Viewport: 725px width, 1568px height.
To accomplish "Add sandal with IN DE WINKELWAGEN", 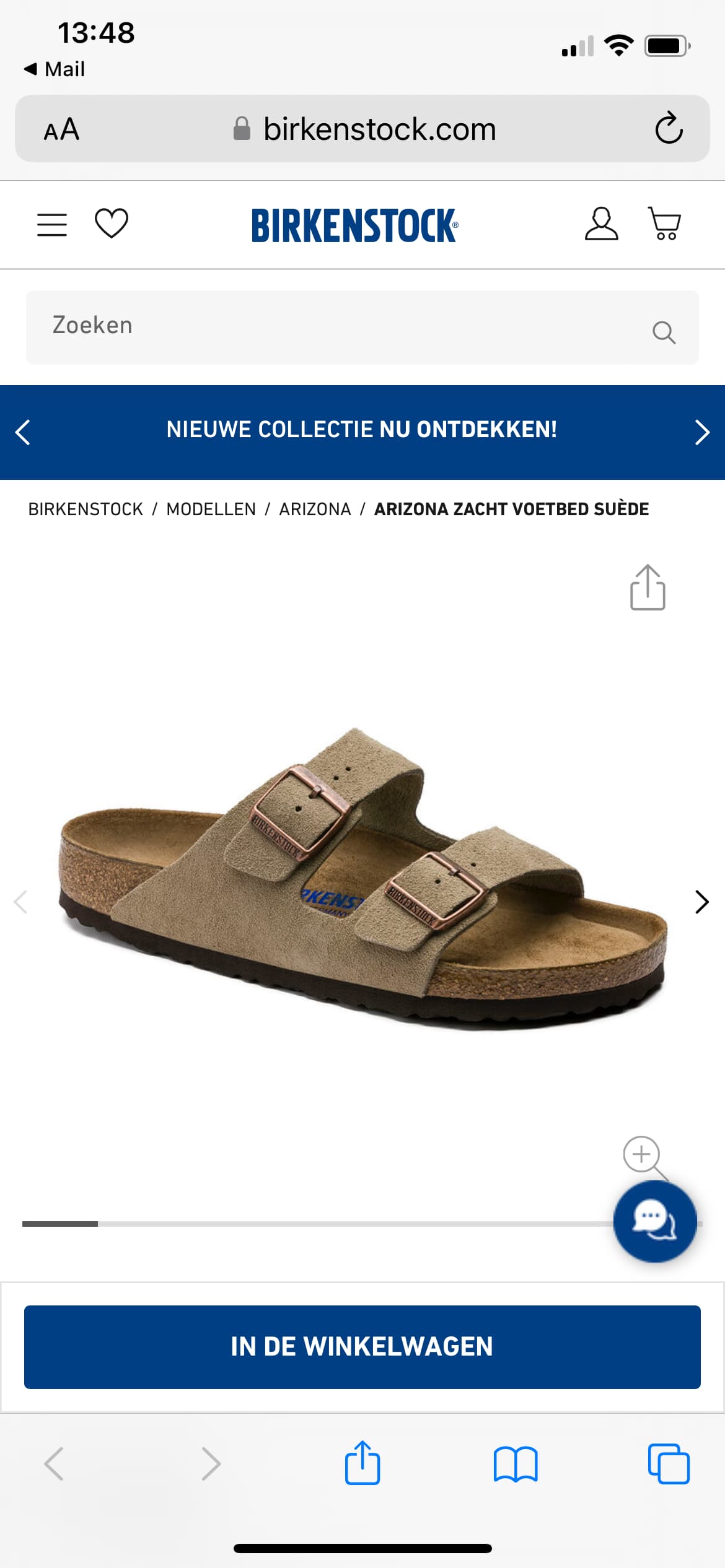I will [362, 1347].
